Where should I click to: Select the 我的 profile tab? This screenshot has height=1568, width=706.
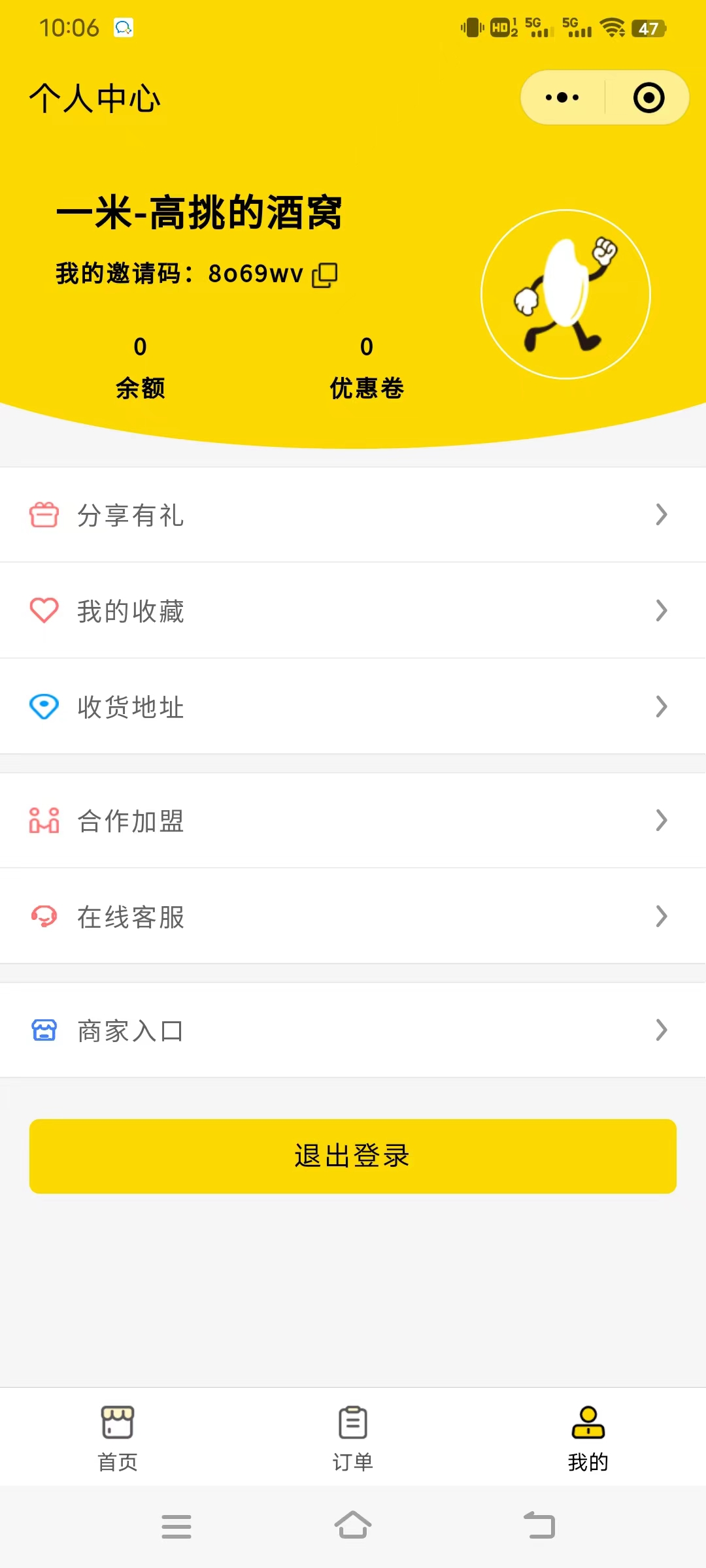coord(588,1437)
